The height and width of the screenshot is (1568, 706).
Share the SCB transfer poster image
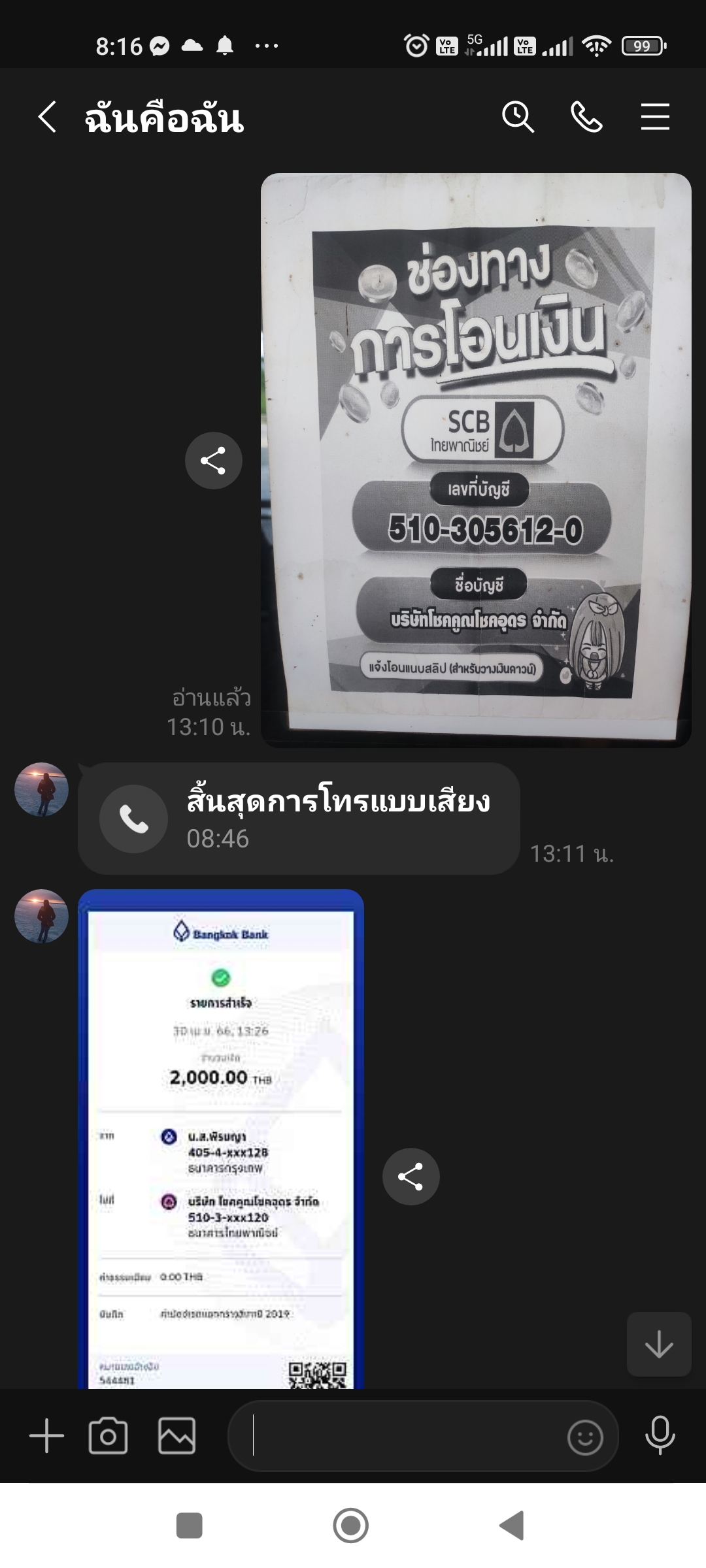coord(213,461)
